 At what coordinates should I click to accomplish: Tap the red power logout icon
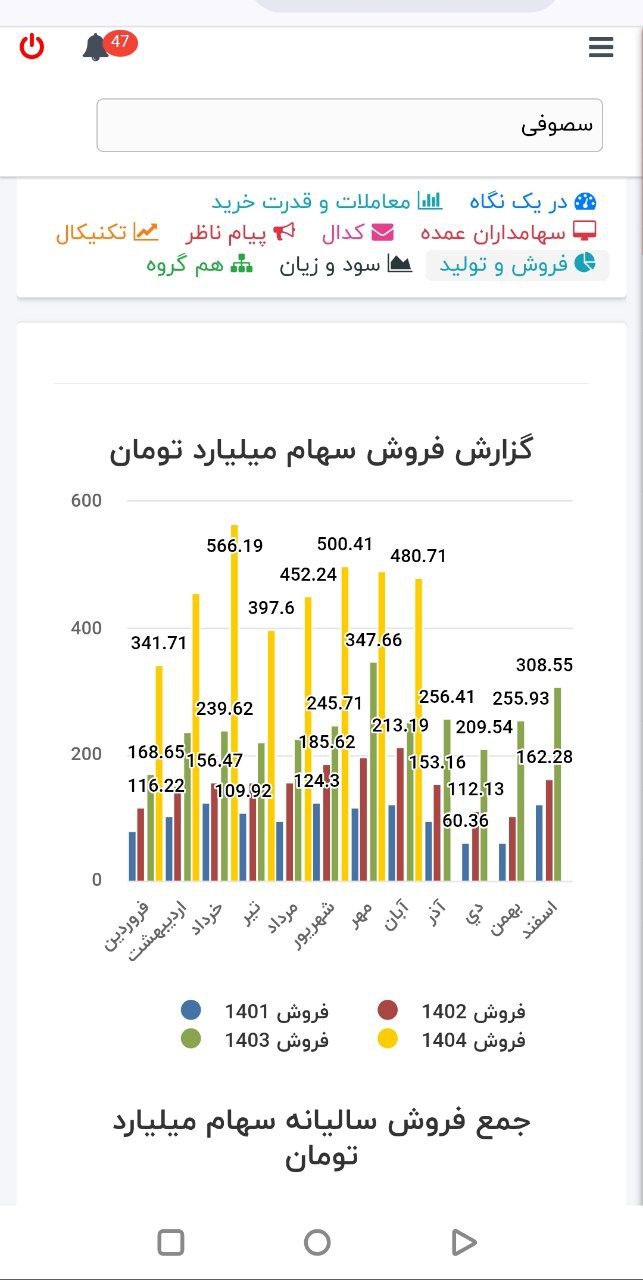[x=32, y=47]
